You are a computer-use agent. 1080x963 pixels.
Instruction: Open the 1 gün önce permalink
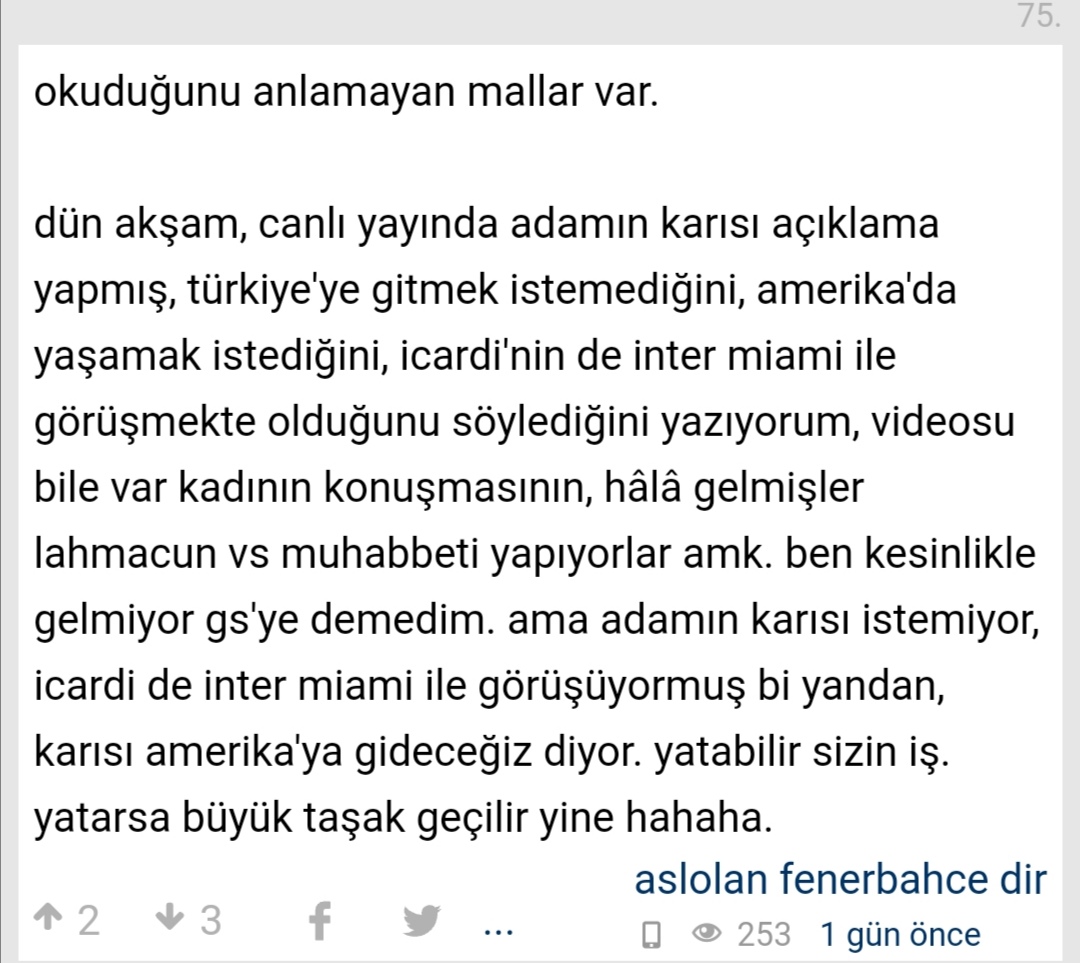(x=900, y=935)
